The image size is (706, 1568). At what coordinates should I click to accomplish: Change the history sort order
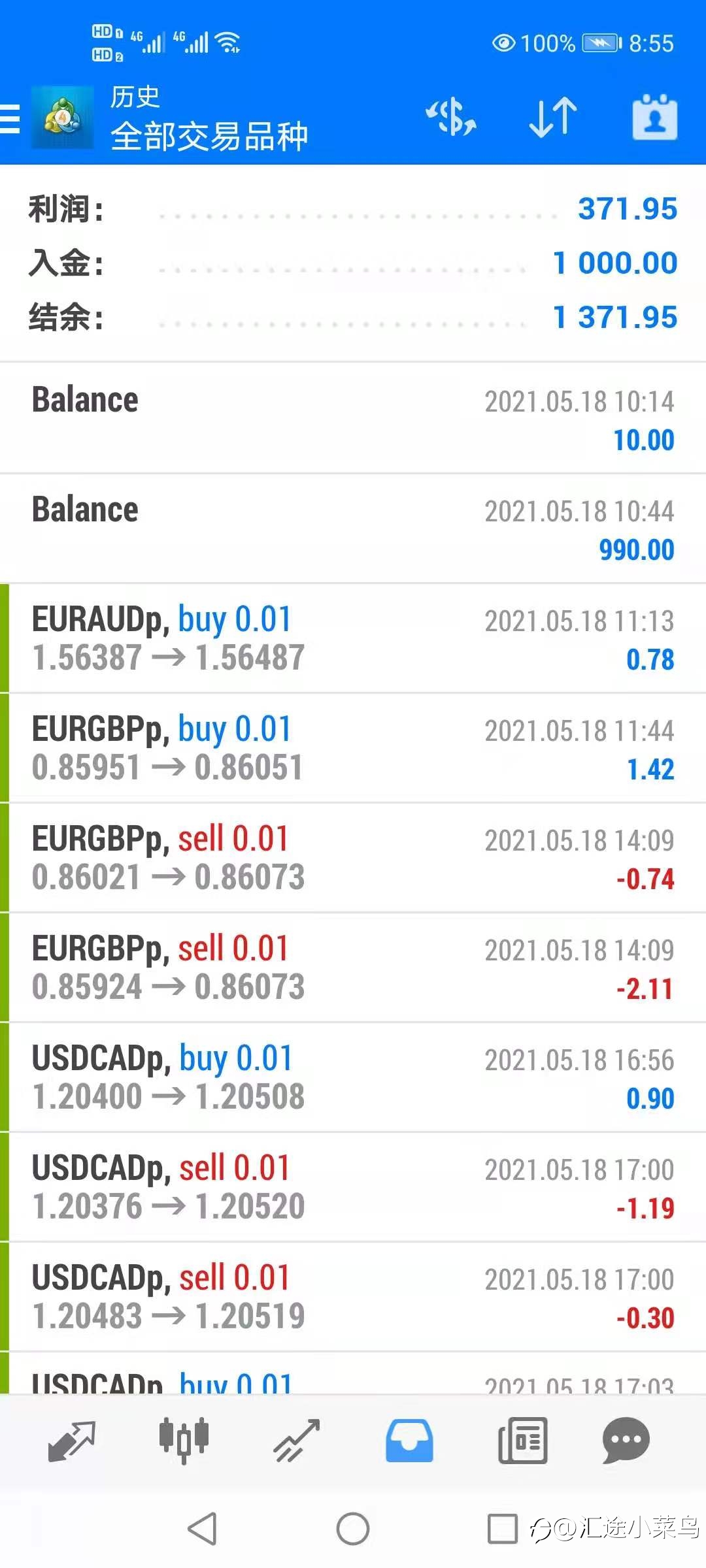[553, 118]
